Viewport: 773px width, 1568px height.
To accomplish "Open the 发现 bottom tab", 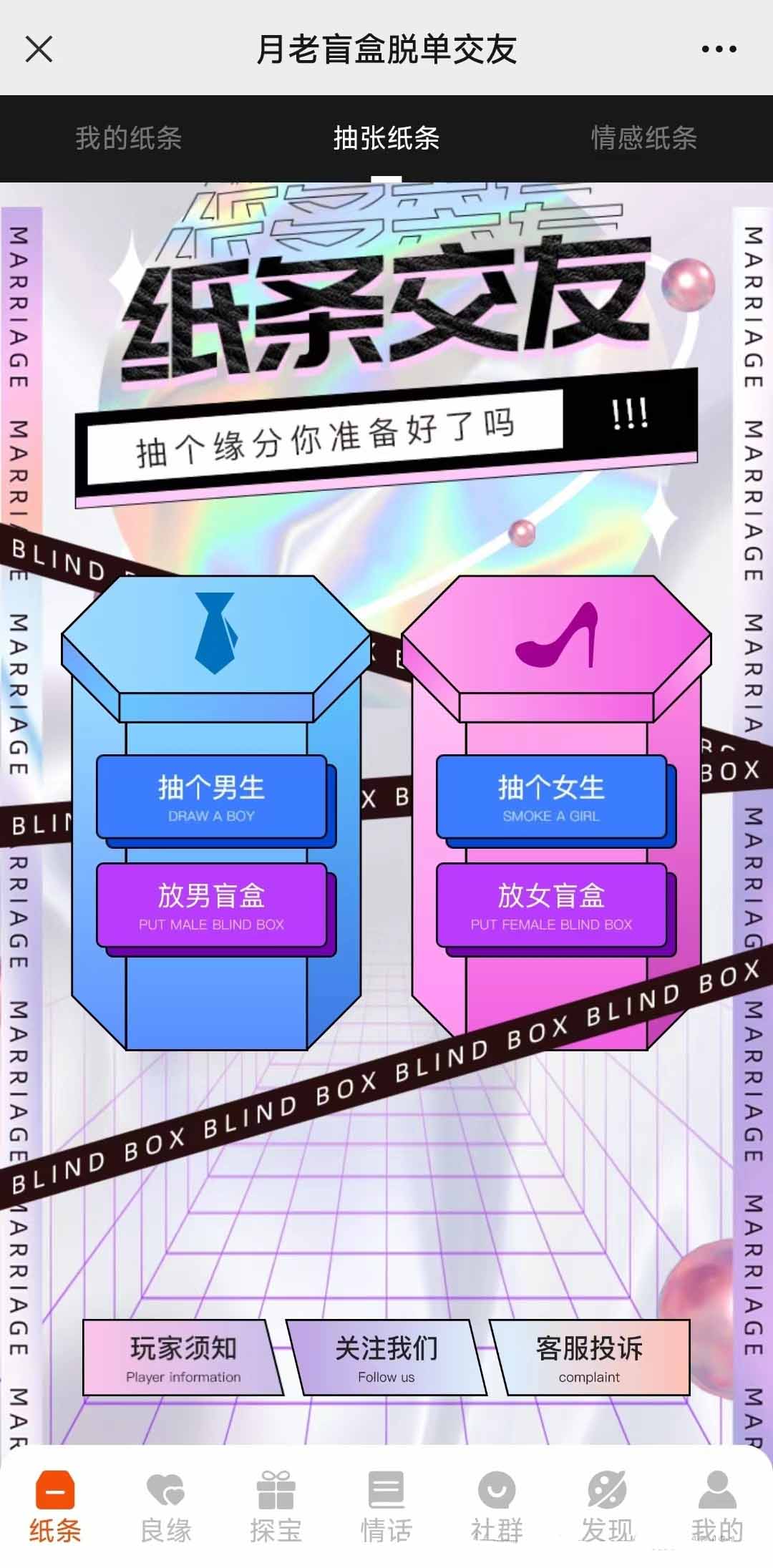I will [607, 1506].
